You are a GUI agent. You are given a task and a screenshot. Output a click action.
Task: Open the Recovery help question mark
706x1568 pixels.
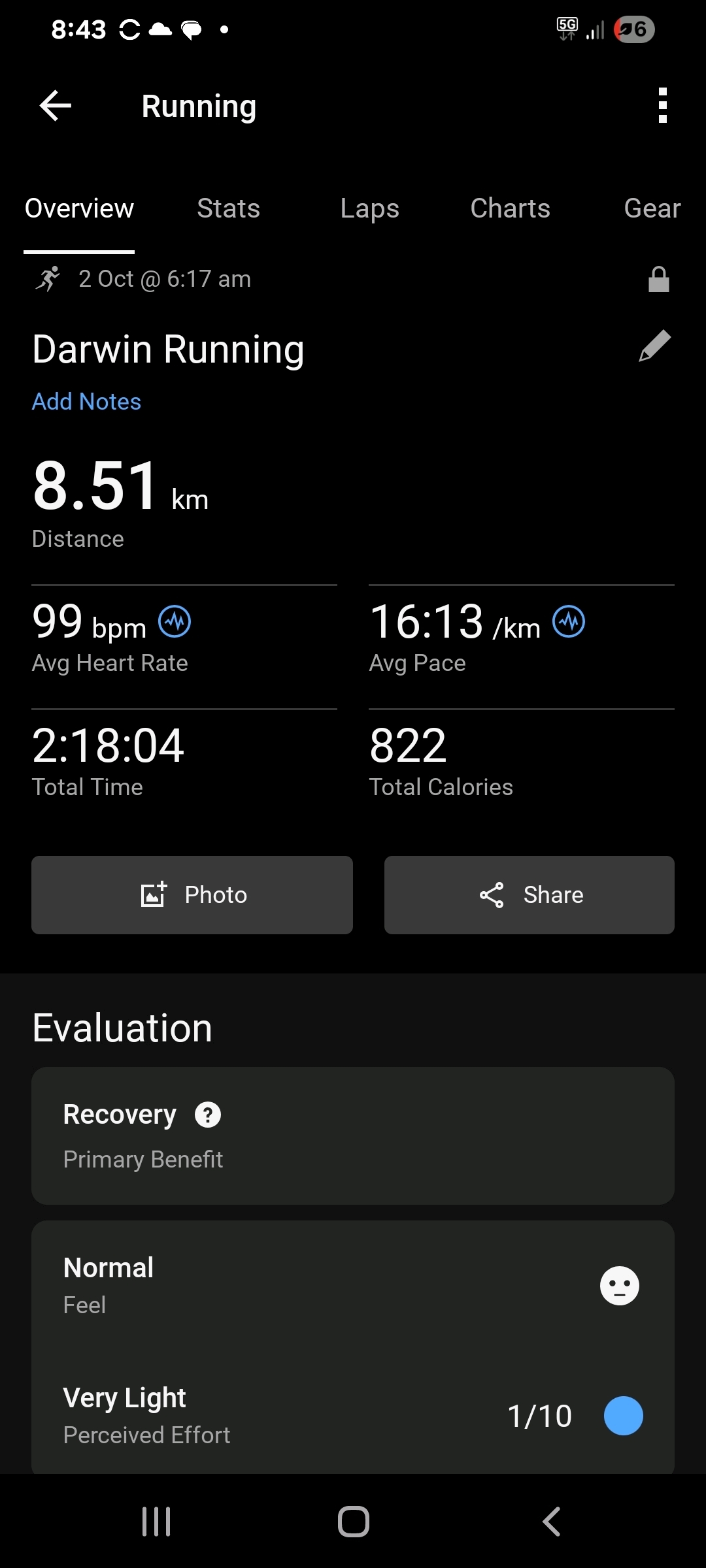(208, 1115)
